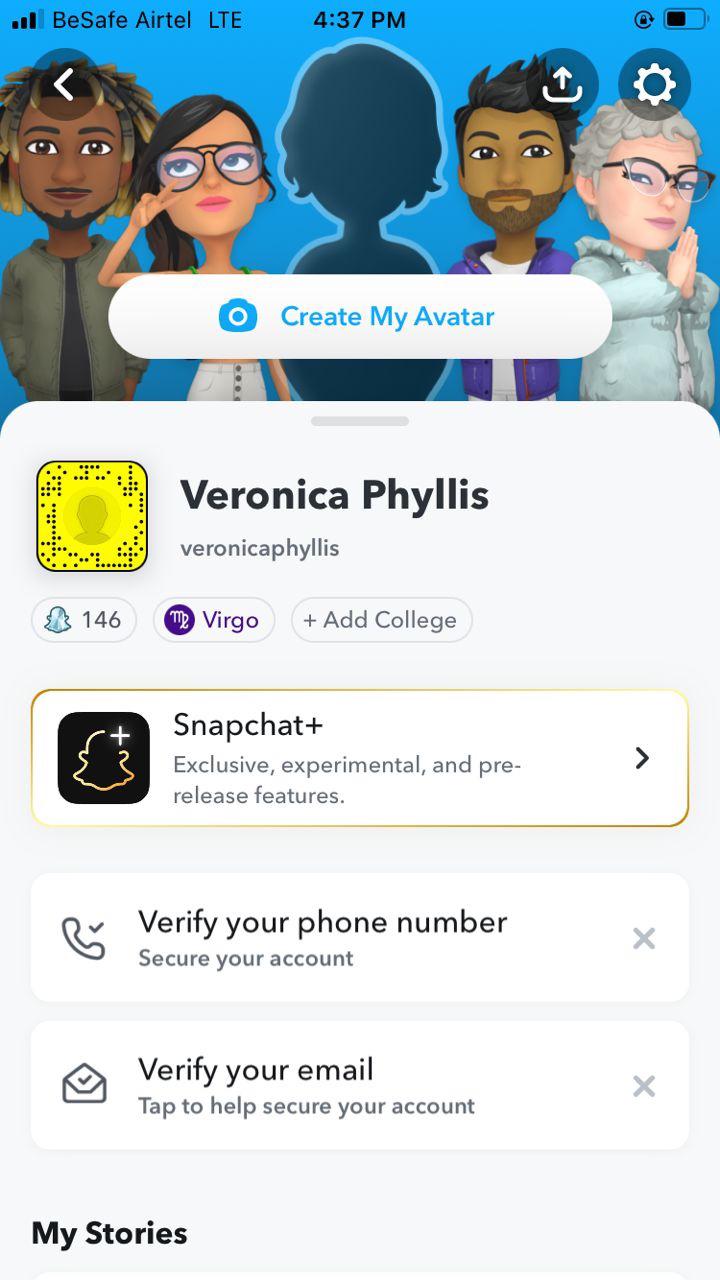Image resolution: width=720 pixels, height=1280 pixels.
Task: Open the yellow Snapcode
Action: [92, 516]
